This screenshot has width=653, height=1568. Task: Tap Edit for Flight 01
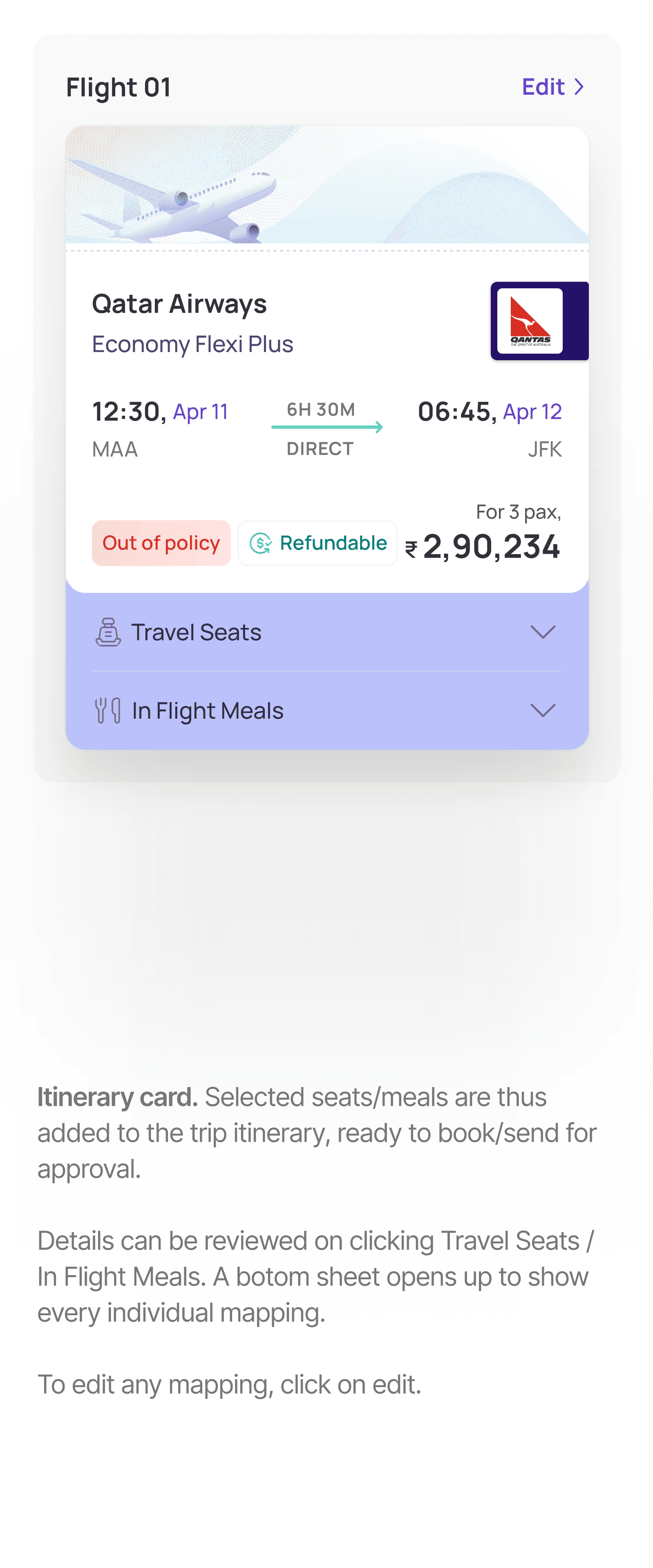553,87
